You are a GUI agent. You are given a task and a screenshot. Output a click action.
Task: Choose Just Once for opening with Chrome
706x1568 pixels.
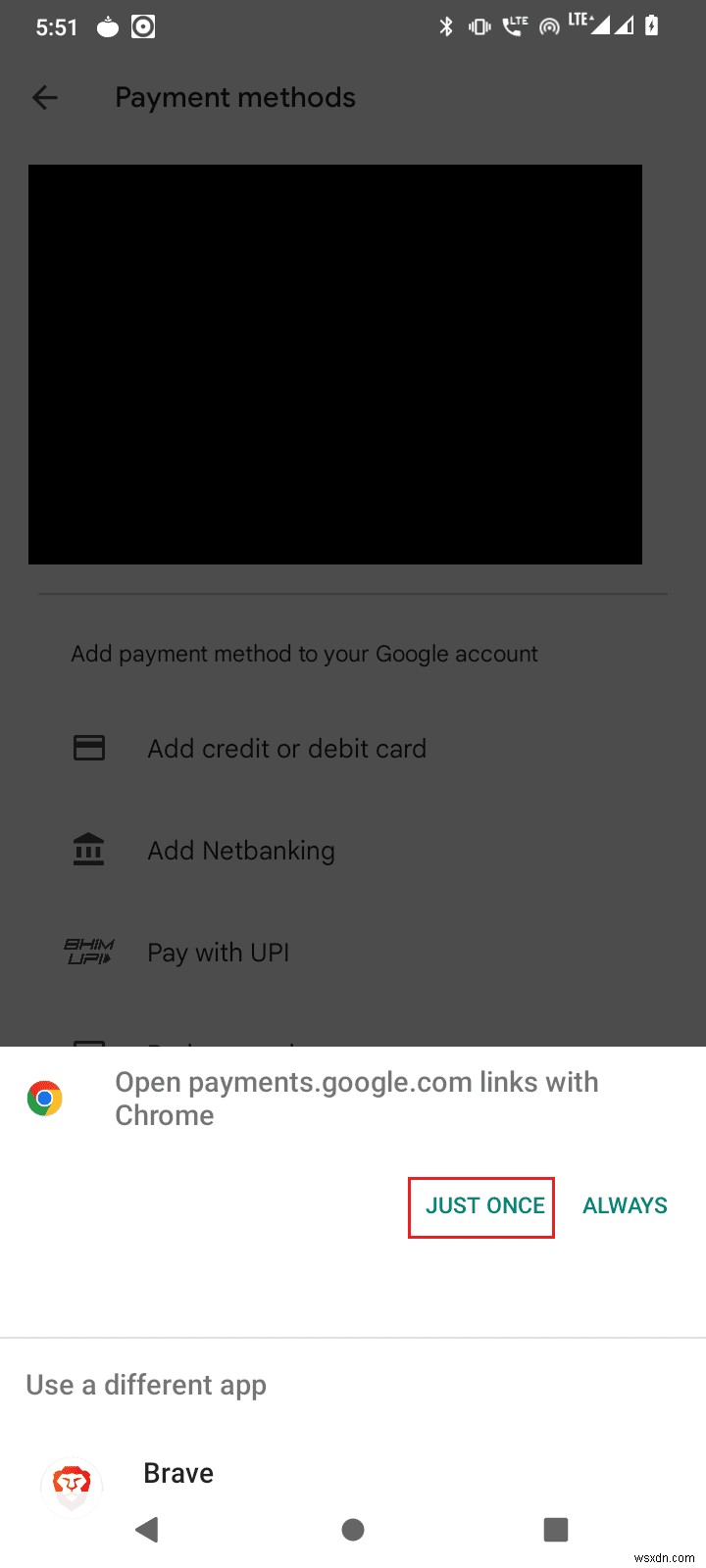[x=484, y=1205]
